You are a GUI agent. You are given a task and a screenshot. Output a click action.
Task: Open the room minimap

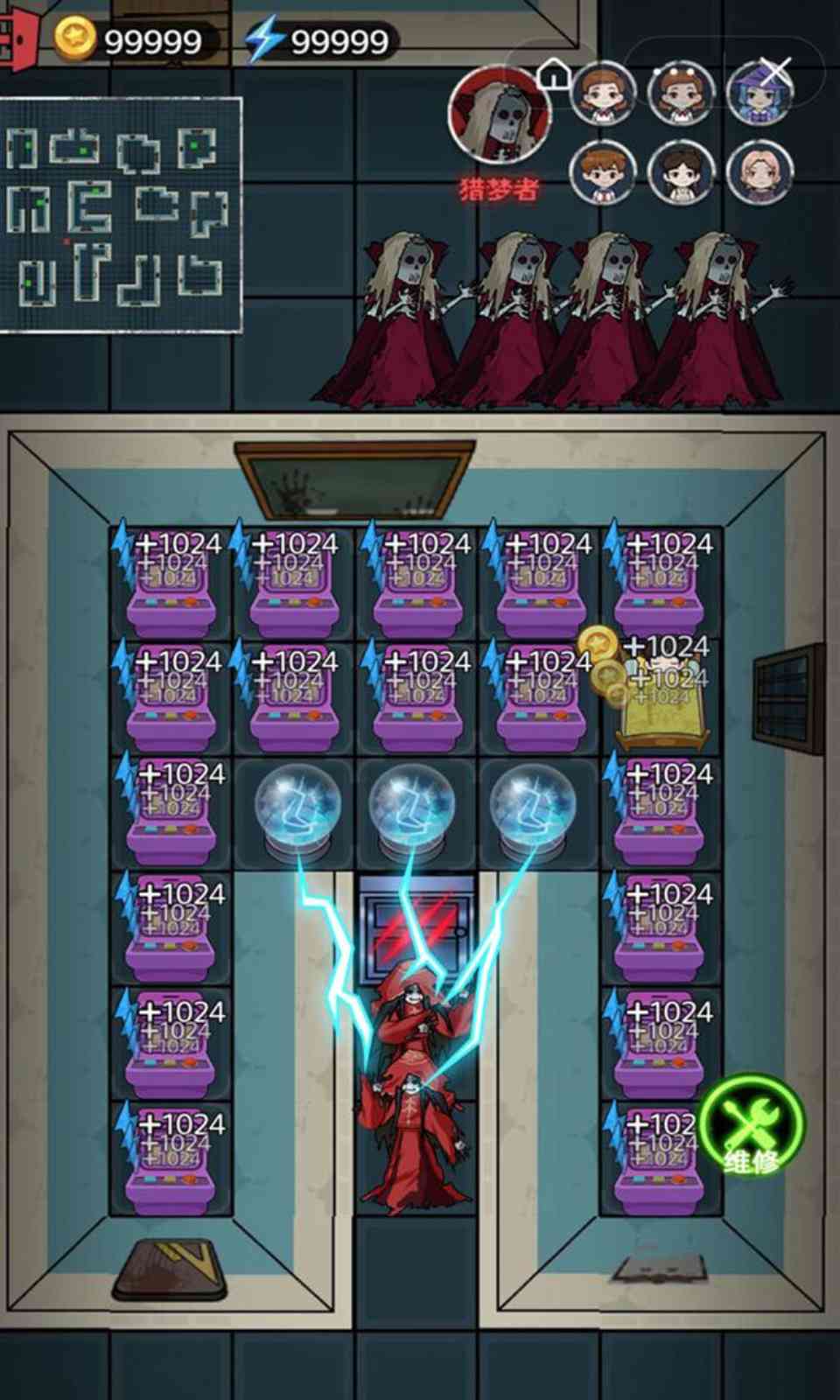pos(121,216)
